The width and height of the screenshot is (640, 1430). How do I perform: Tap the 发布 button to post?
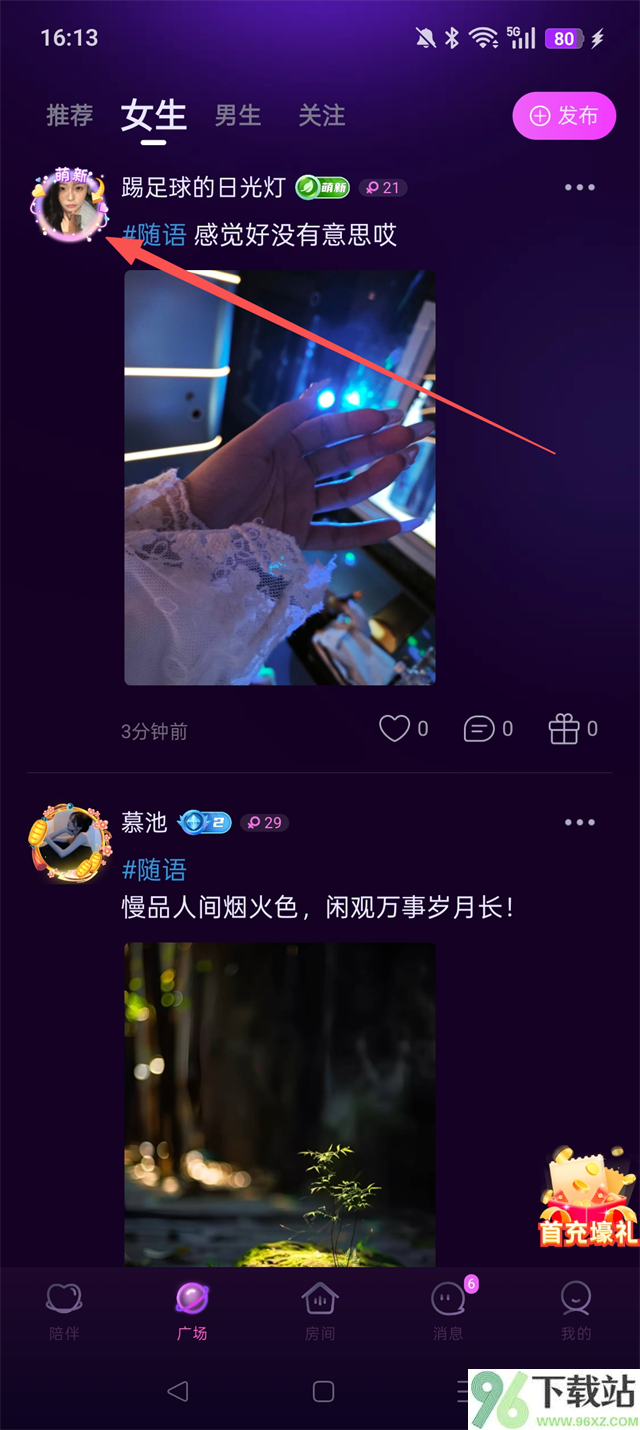coord(564,116)
